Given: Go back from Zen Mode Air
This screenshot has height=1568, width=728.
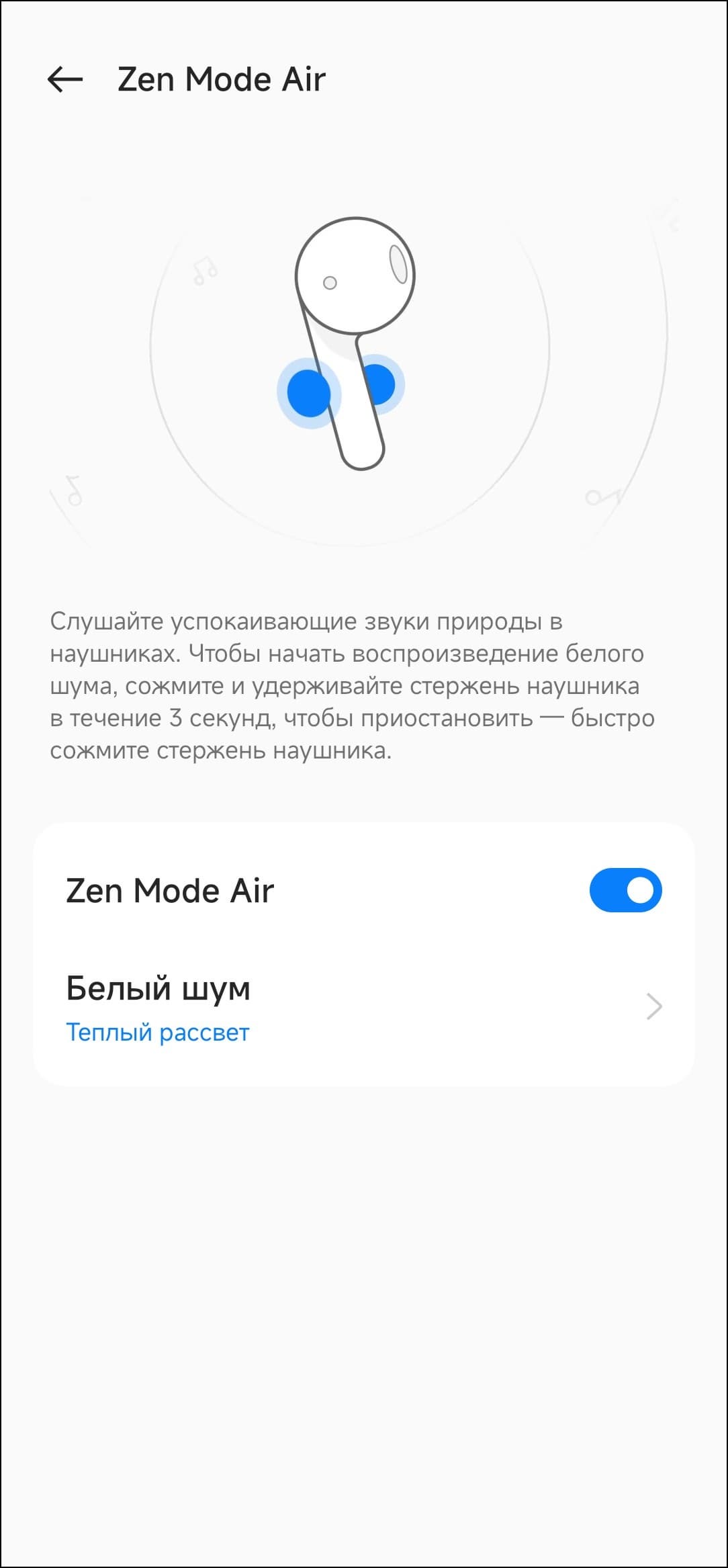Looking at the screenshot, I should [x=65, y=79].
